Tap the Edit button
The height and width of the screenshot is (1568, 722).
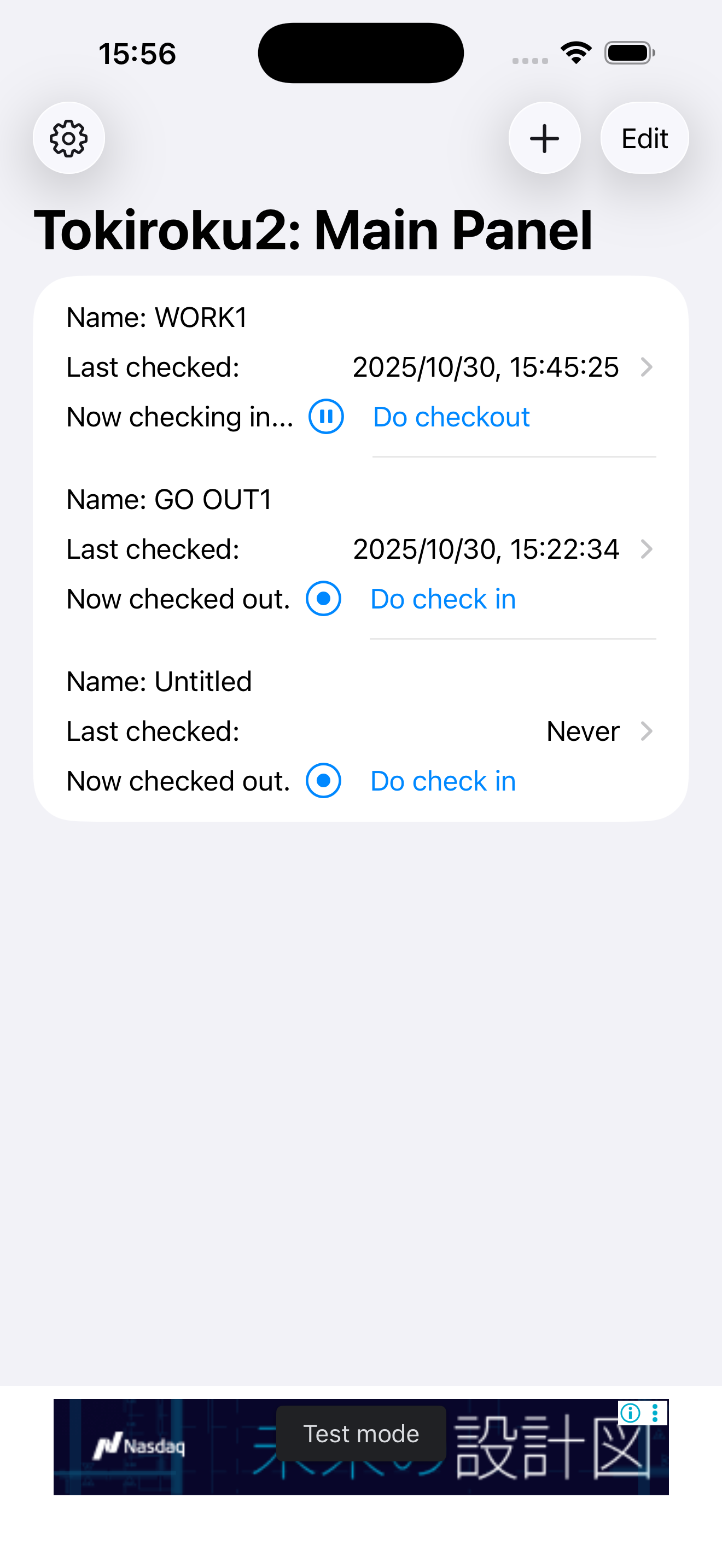pyautogui.click(x=644, y=138)
